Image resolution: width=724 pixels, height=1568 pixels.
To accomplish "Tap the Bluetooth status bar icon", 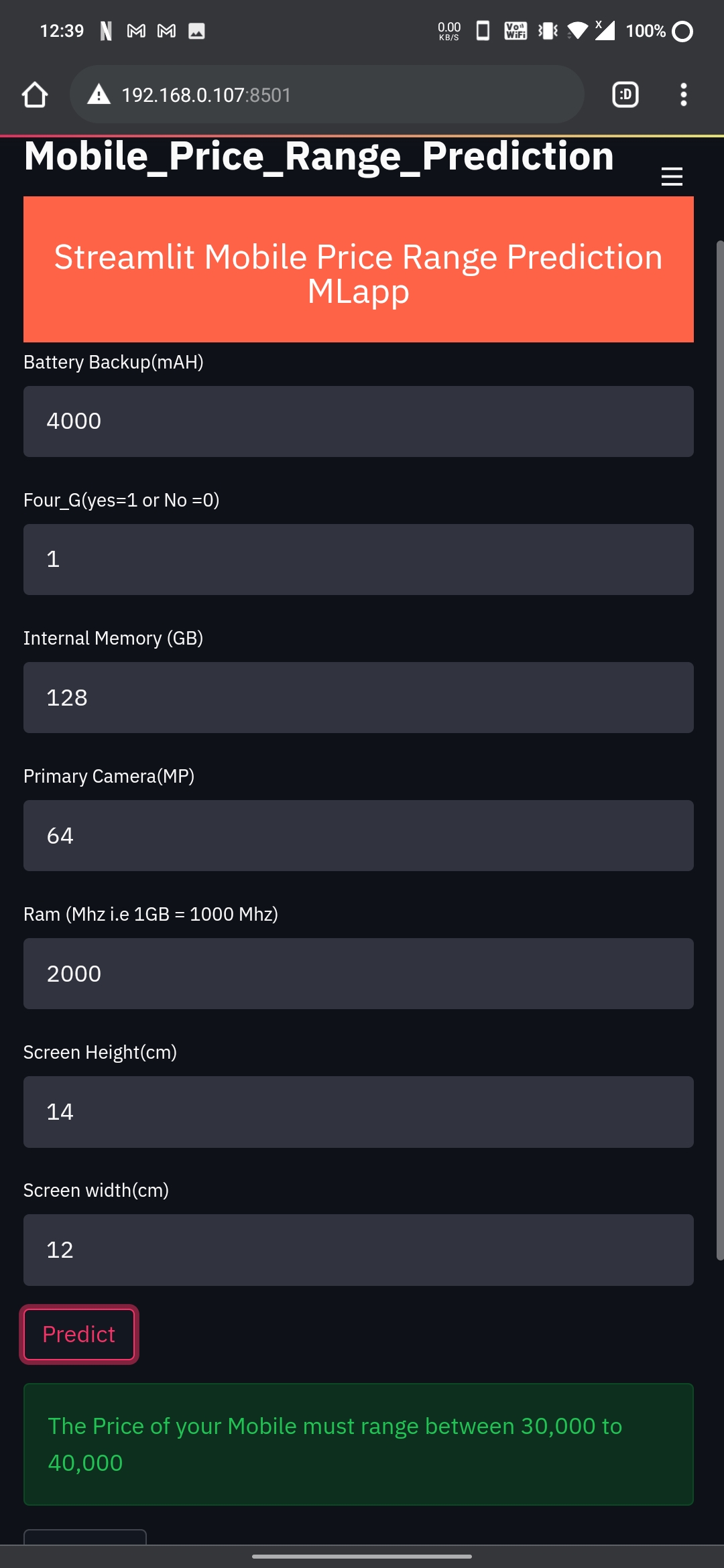I will tap(546, 31).
